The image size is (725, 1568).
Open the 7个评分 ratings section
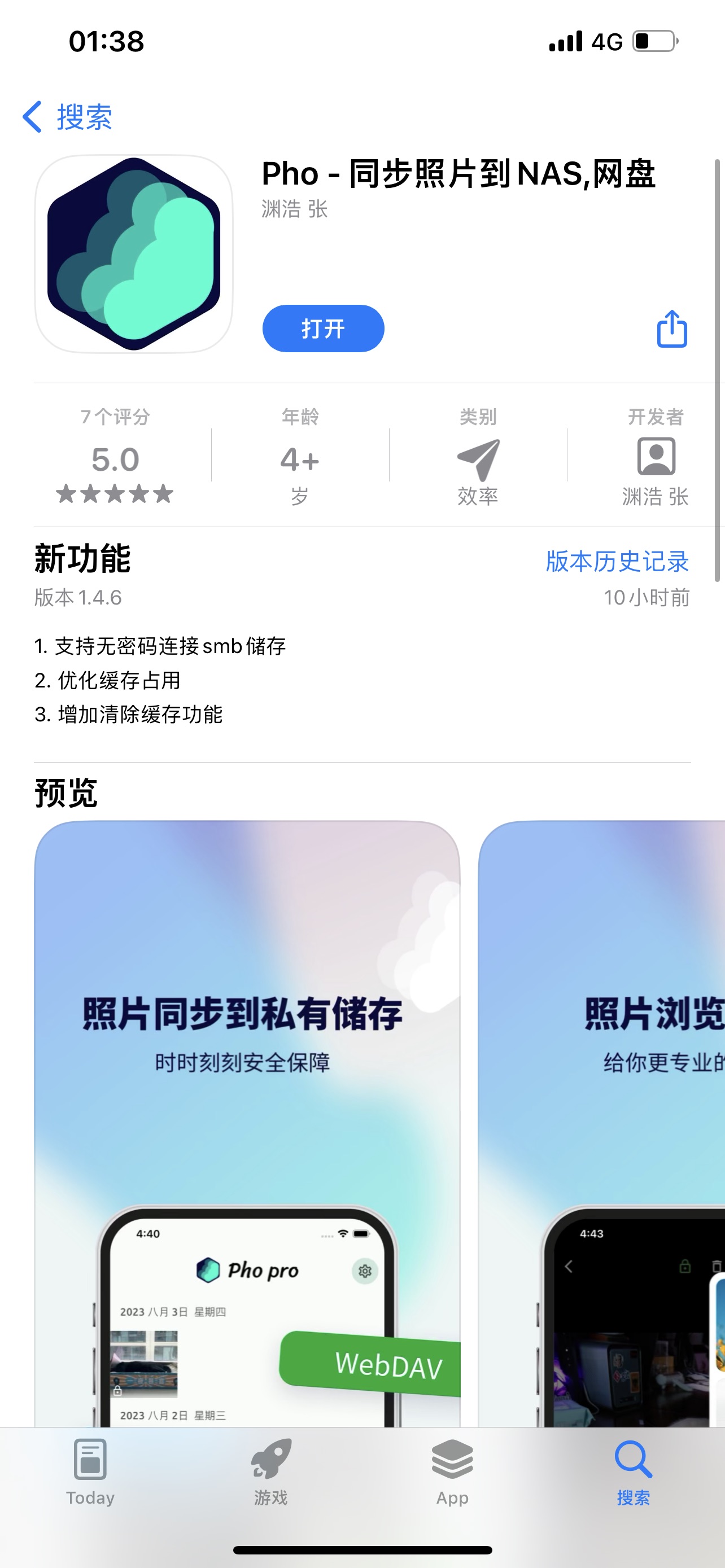tap(115, 456)
